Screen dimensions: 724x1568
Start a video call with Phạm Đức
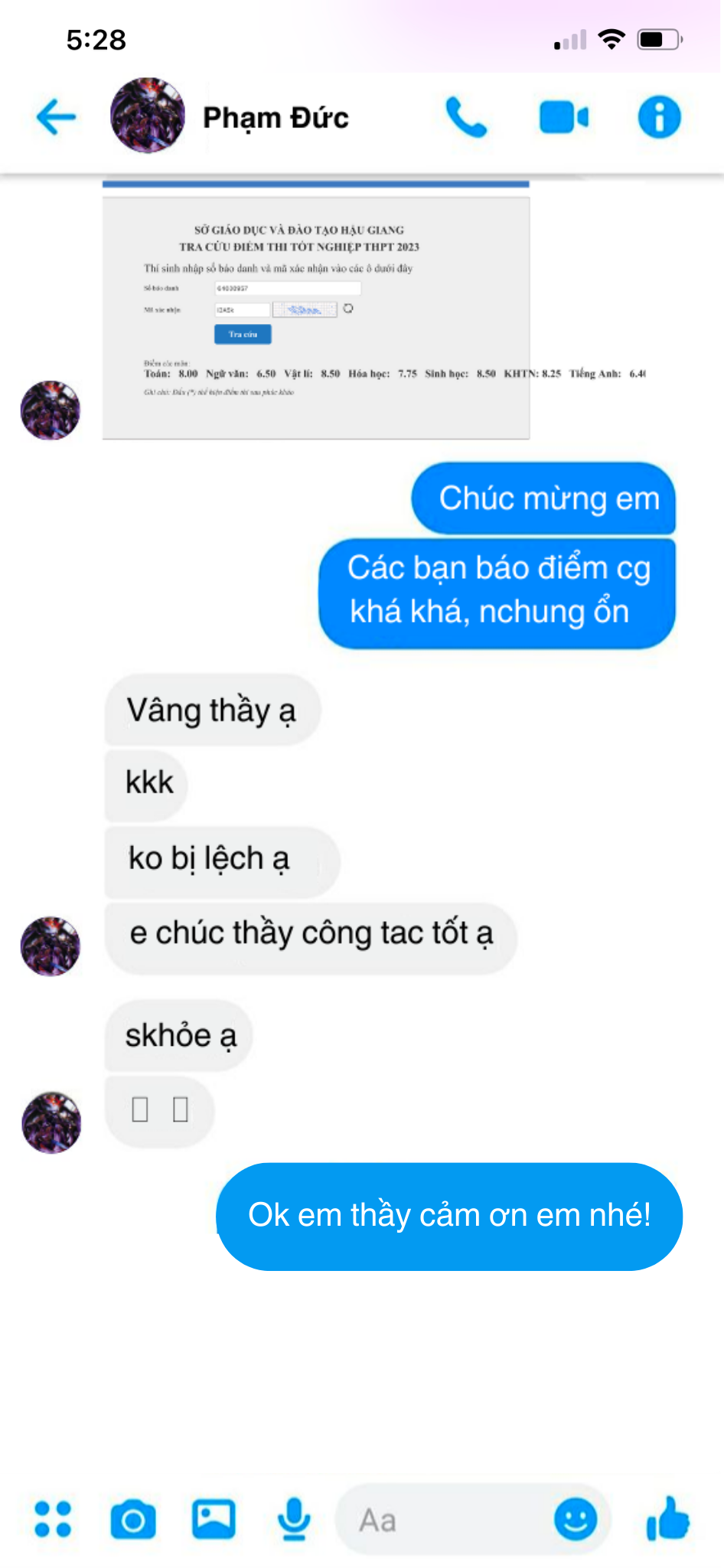[564, 117]
